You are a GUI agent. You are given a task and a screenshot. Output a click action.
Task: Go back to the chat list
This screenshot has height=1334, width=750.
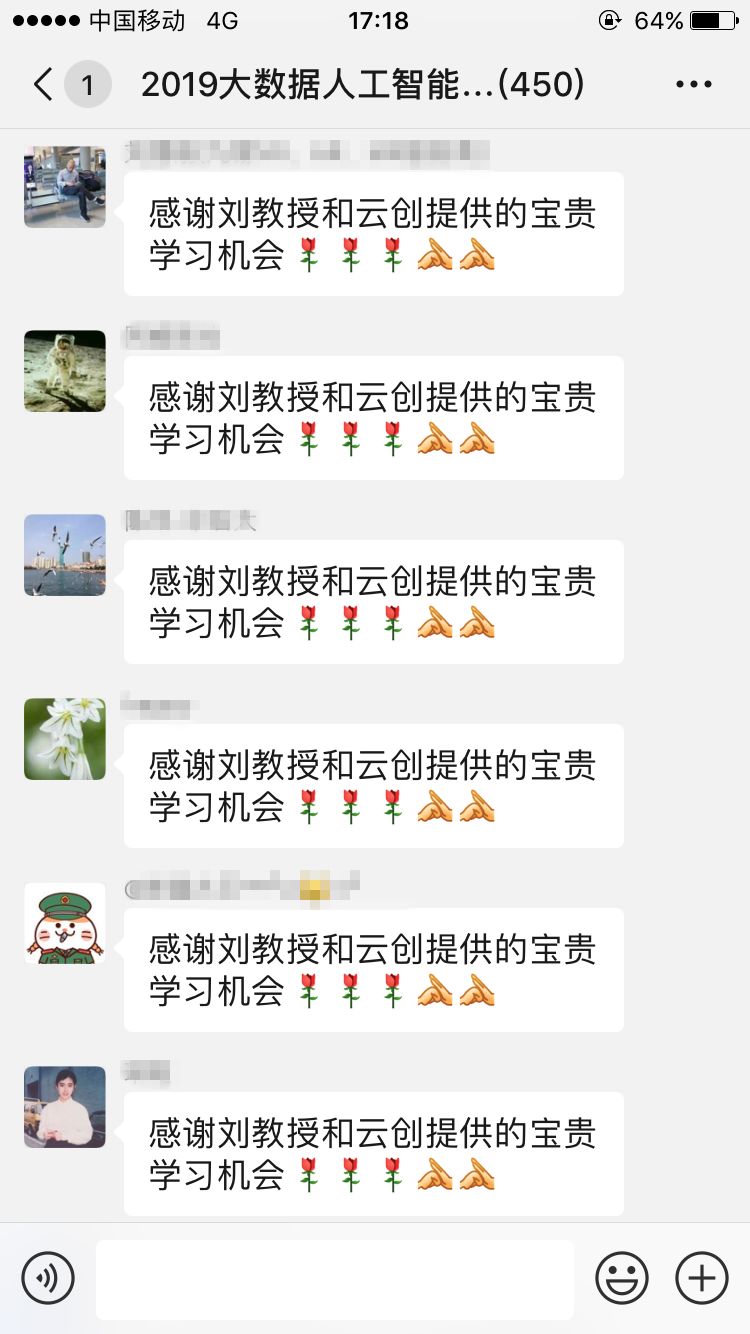(43, 85)
